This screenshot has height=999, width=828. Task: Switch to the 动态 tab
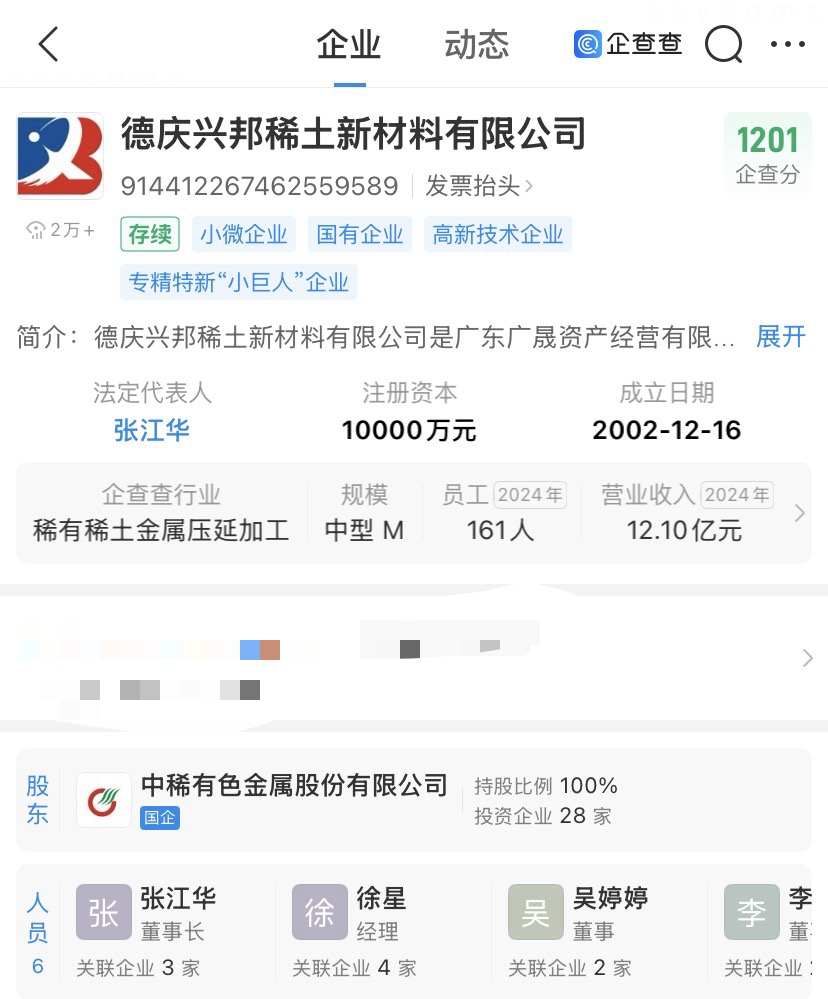tap(476, 45)
